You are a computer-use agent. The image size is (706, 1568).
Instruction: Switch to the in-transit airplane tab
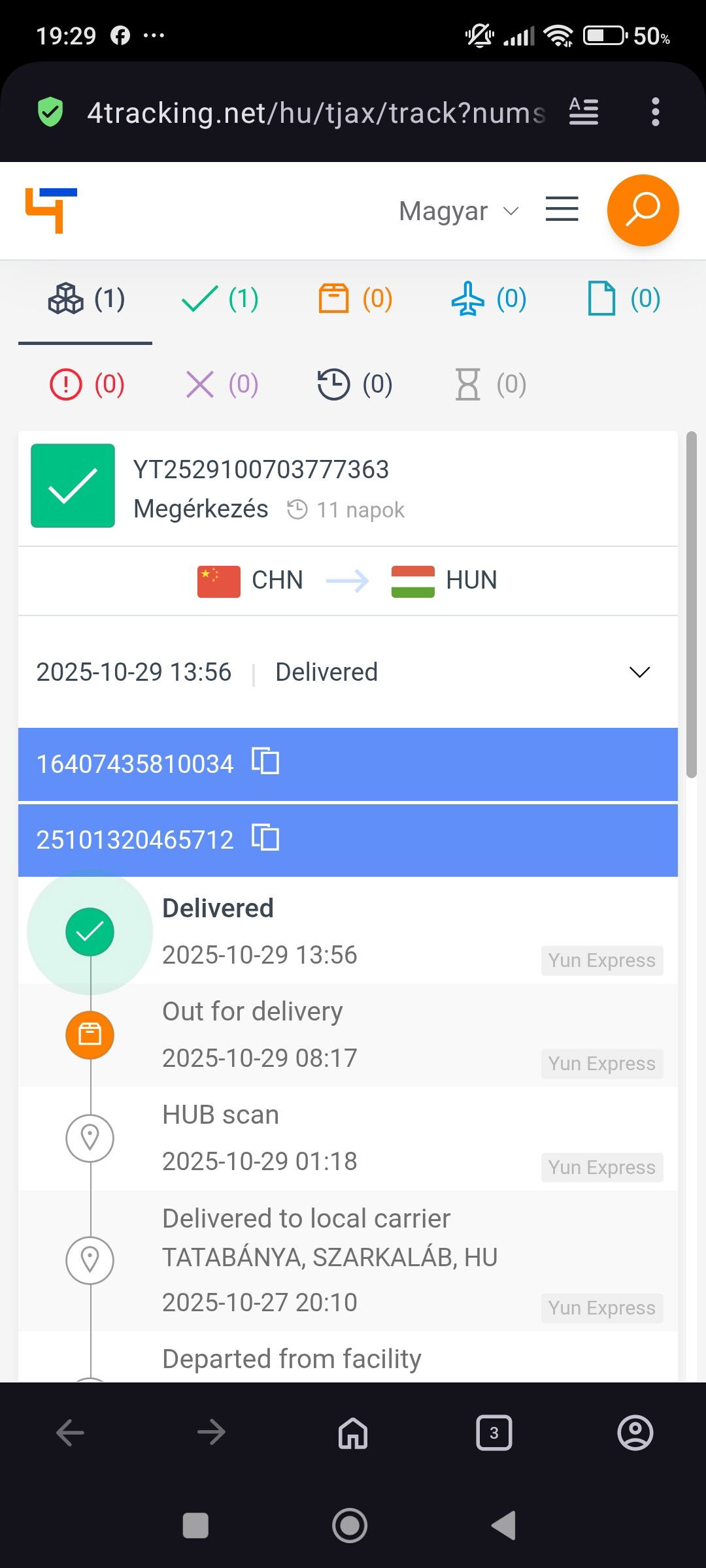(x=488, y=299)
